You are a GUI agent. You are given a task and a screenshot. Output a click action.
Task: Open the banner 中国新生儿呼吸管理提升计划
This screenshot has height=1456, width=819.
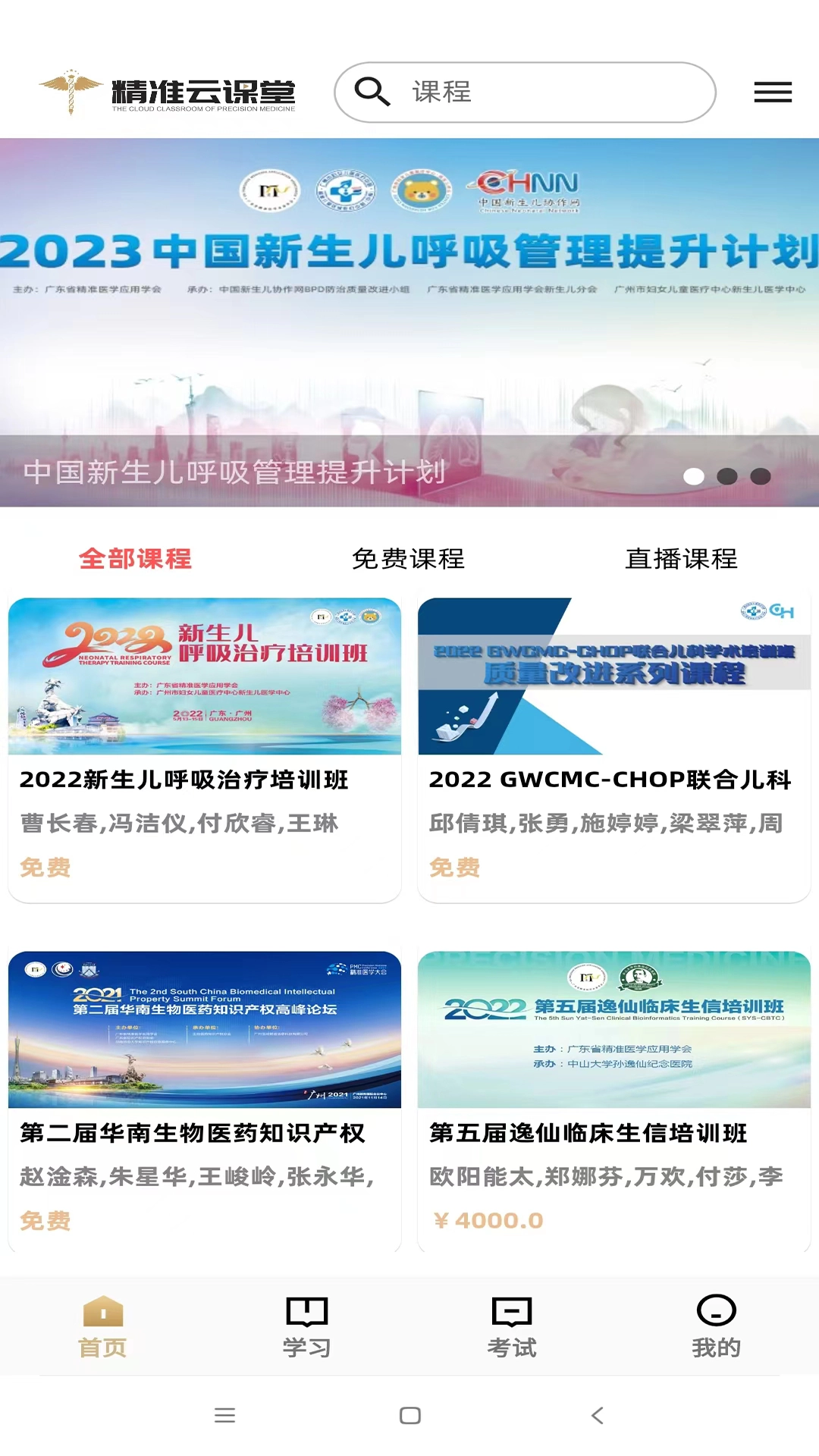pyautogui.click(x=409, y=318)
